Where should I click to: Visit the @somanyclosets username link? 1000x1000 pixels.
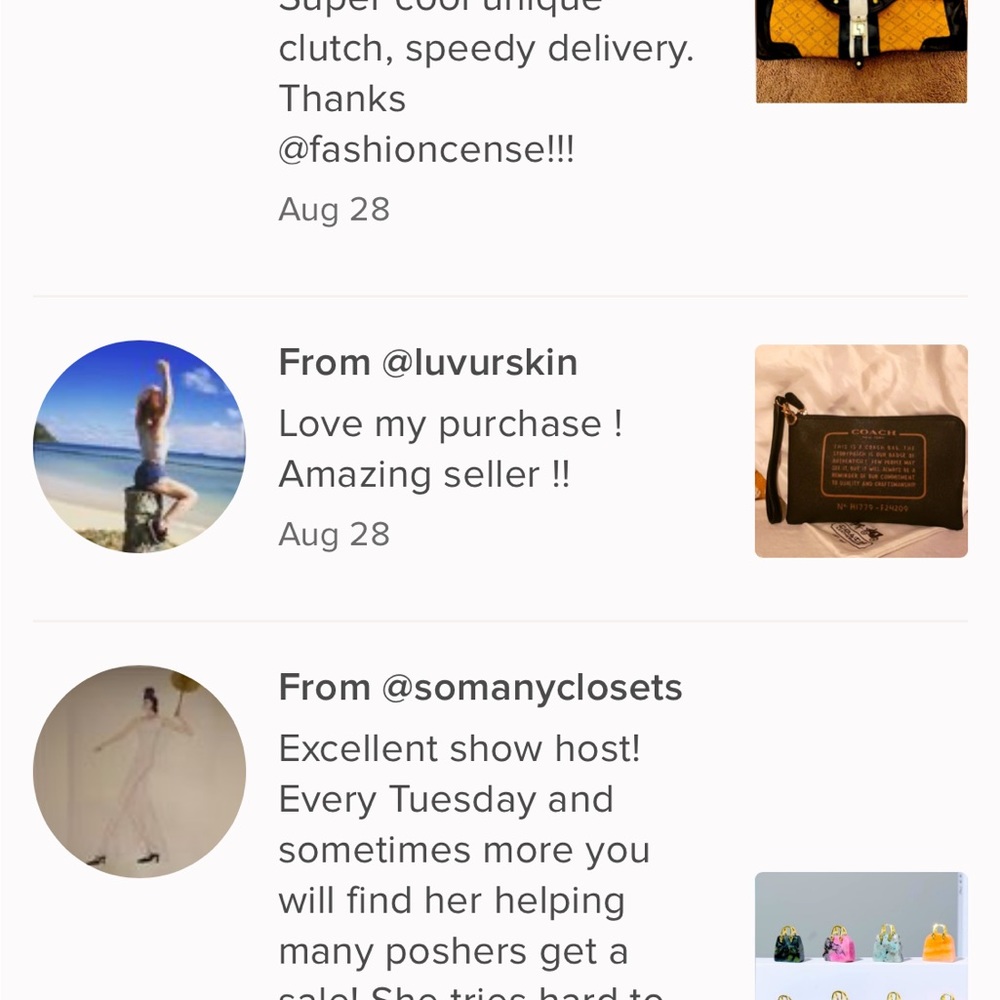tap(531, 687)
